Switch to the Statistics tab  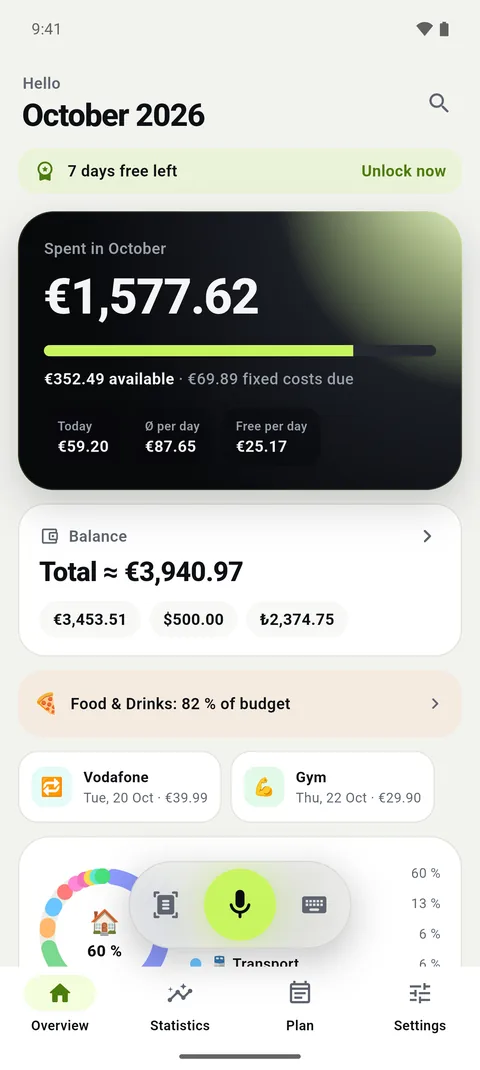[x=180, y=1007]
